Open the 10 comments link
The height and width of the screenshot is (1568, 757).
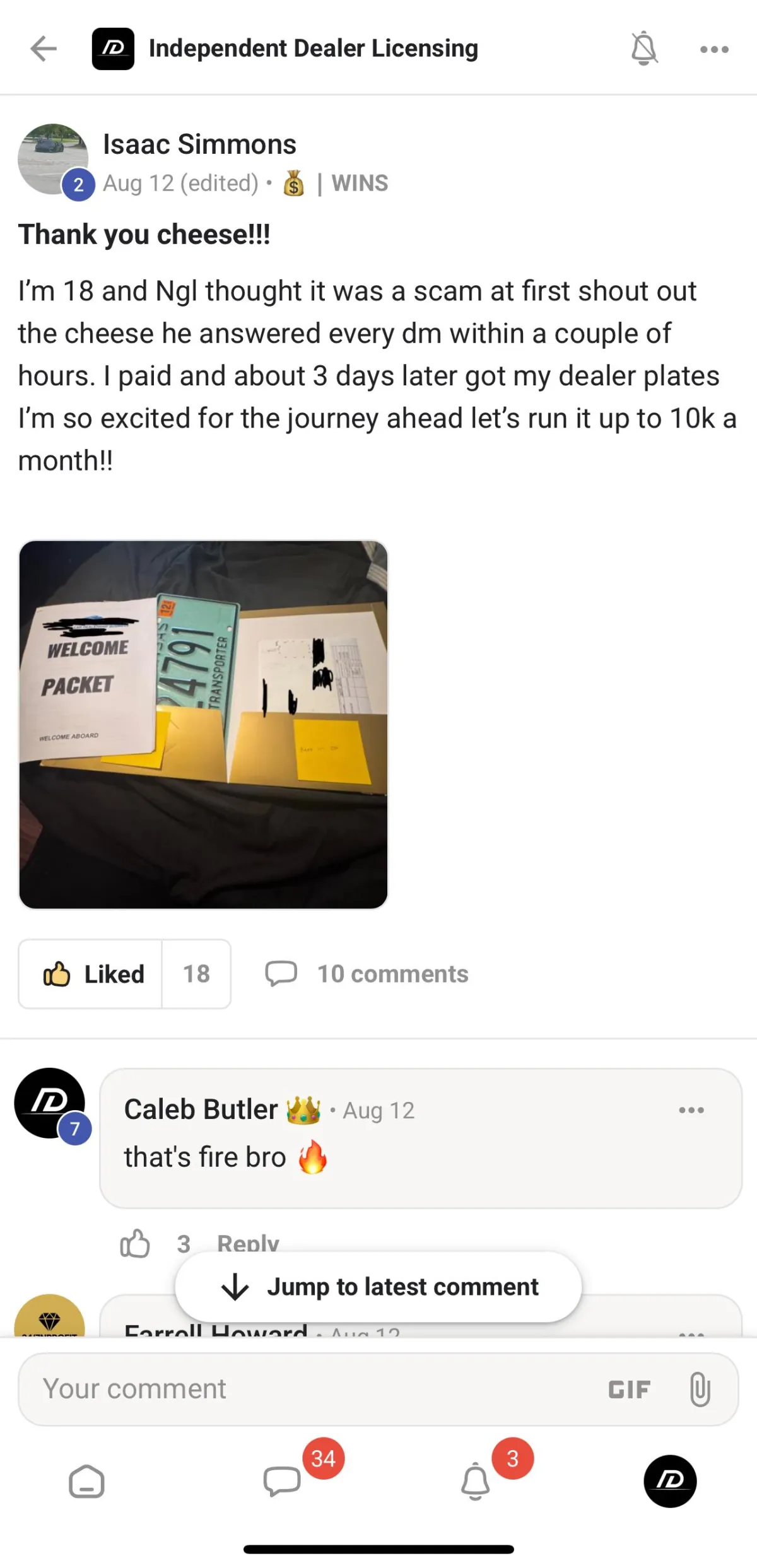367,974
